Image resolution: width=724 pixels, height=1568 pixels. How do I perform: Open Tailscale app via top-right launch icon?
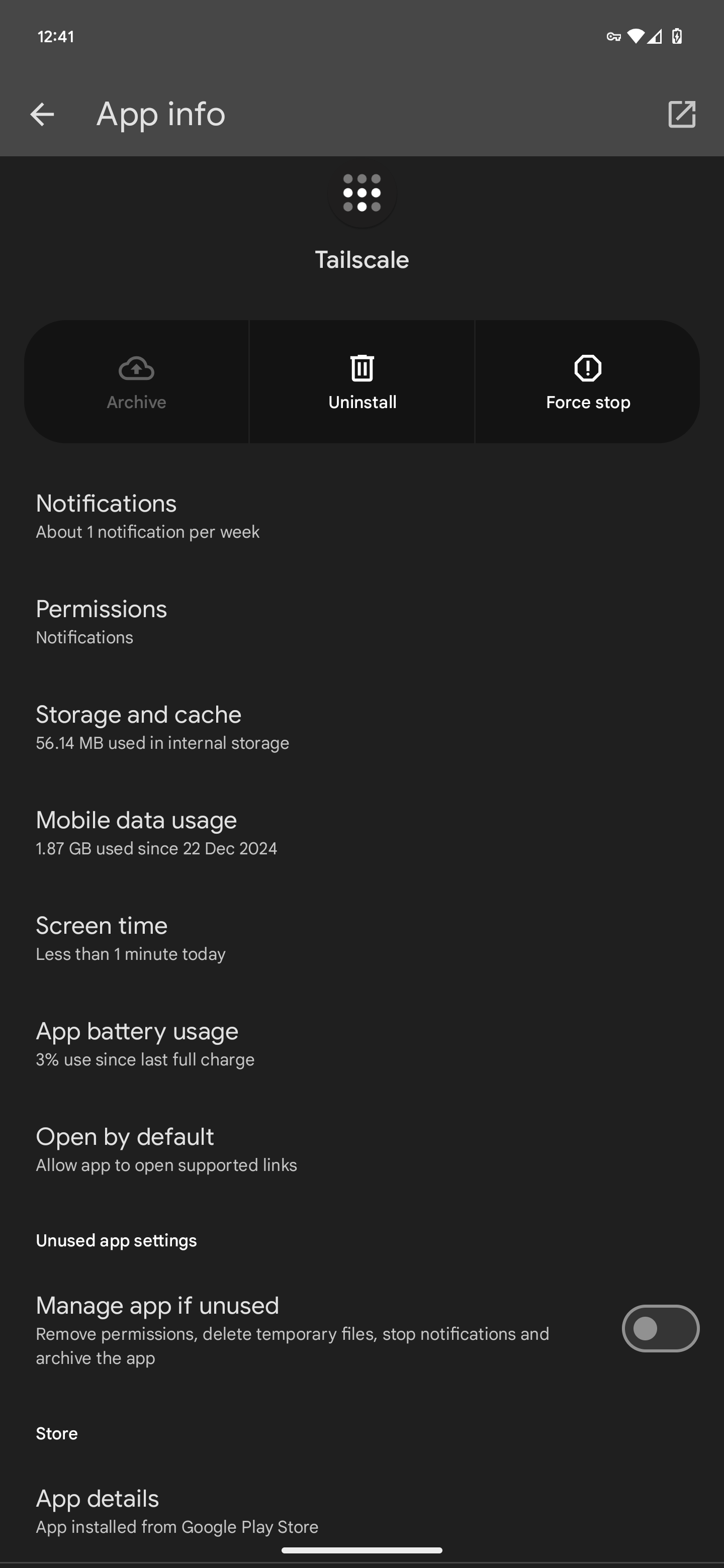681,115
